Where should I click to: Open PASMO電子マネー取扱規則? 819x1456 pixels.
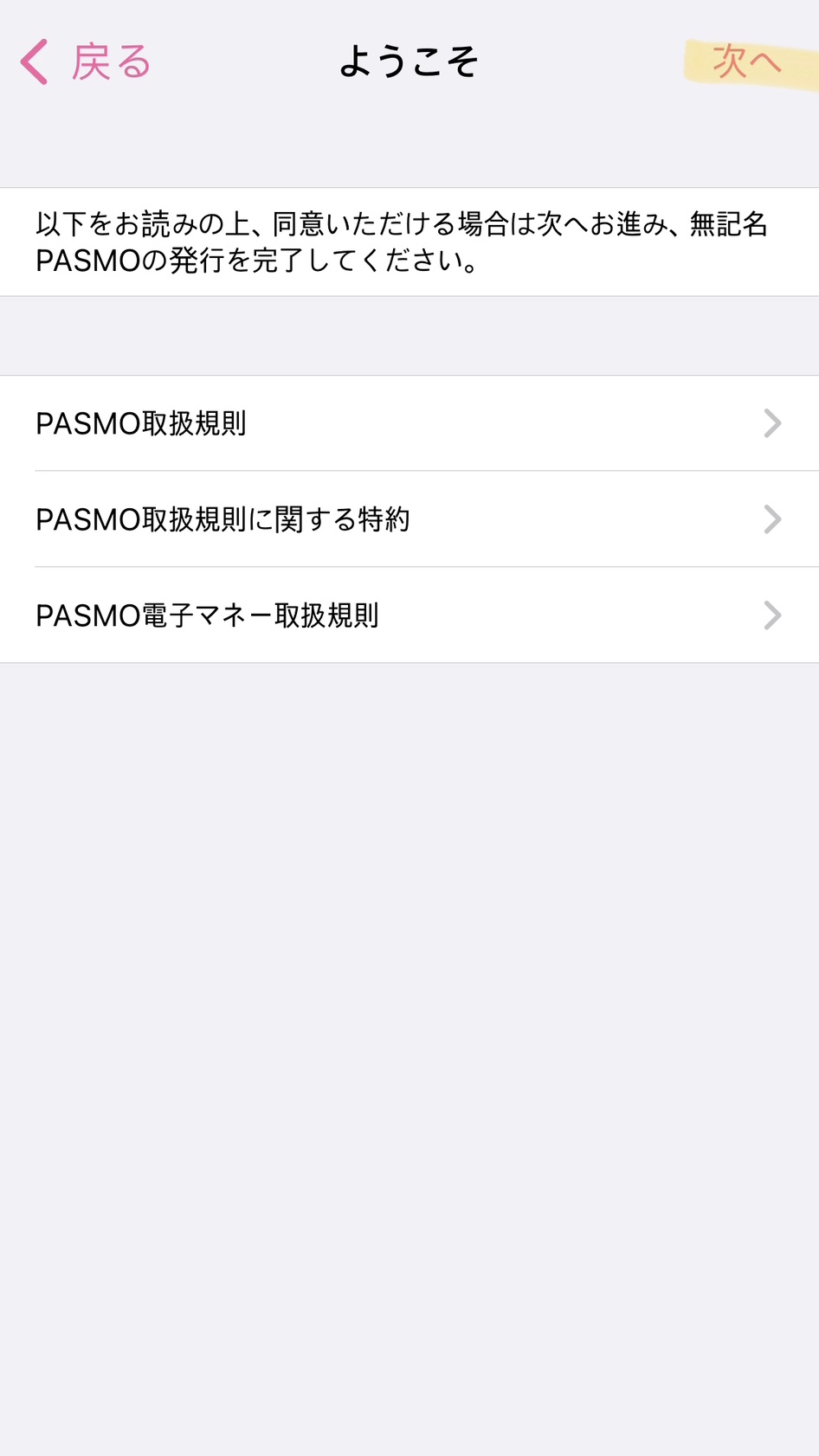409,615
